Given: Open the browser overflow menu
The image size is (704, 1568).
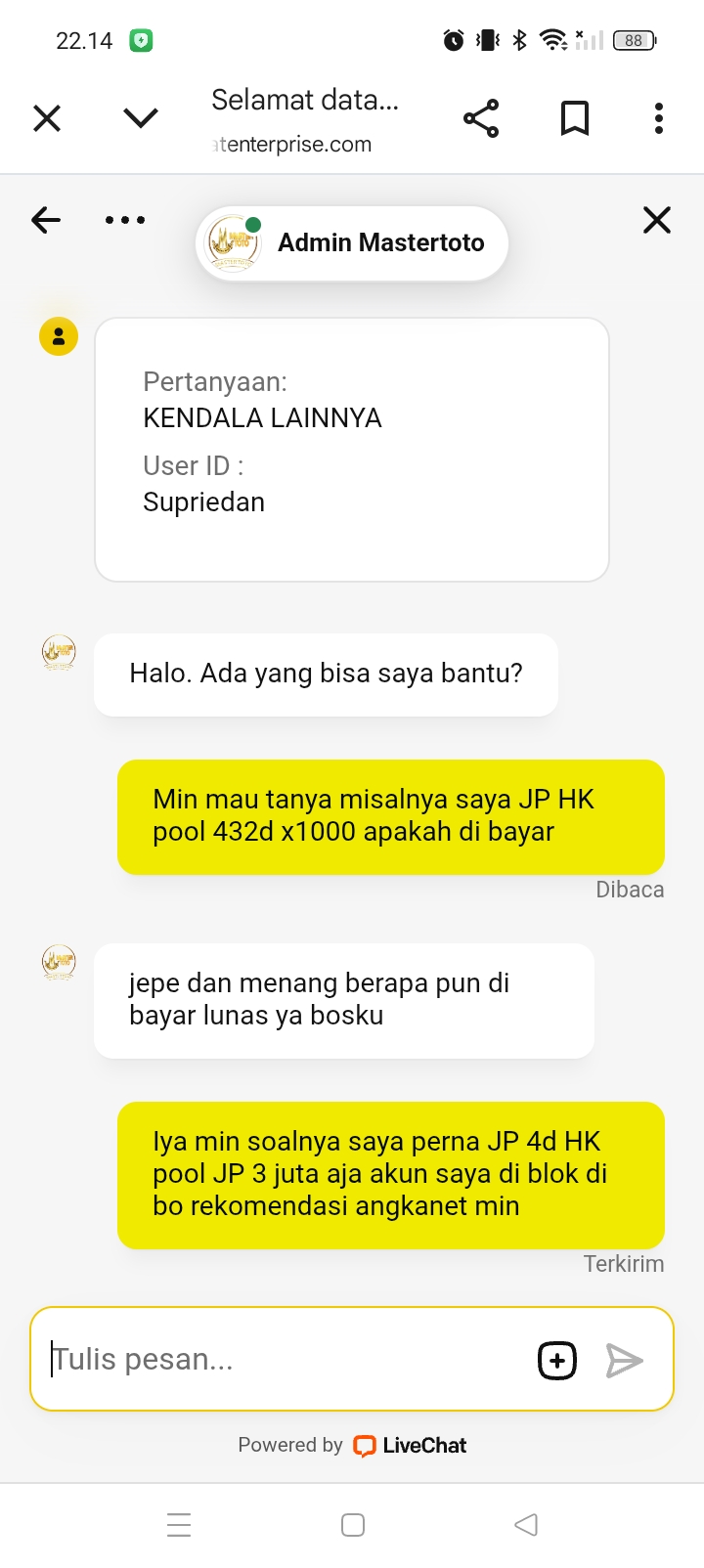Looking at the screenshot, I should pyautogui.click(x=659, y=118).
